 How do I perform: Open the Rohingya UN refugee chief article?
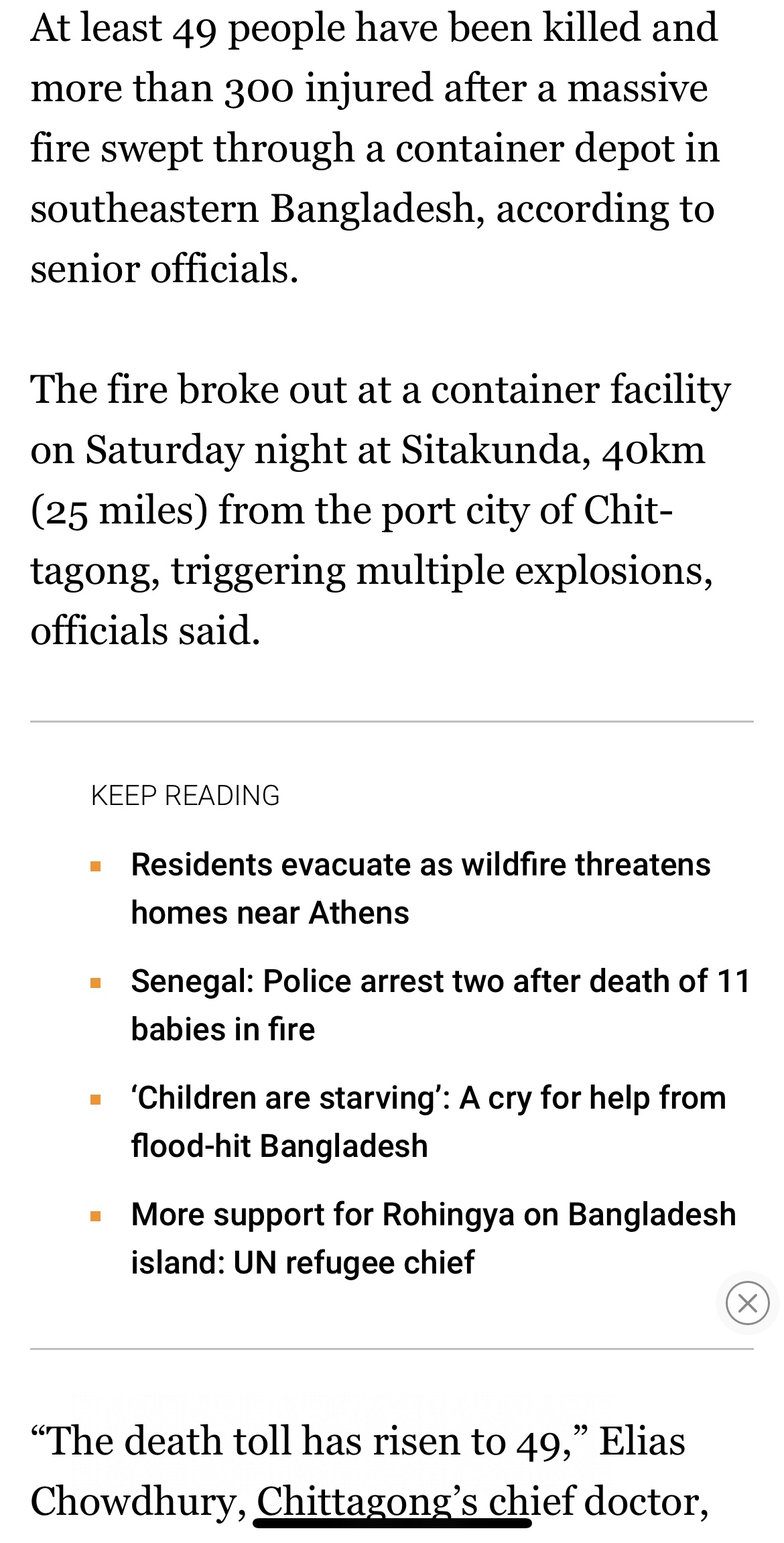(434, 1238)
